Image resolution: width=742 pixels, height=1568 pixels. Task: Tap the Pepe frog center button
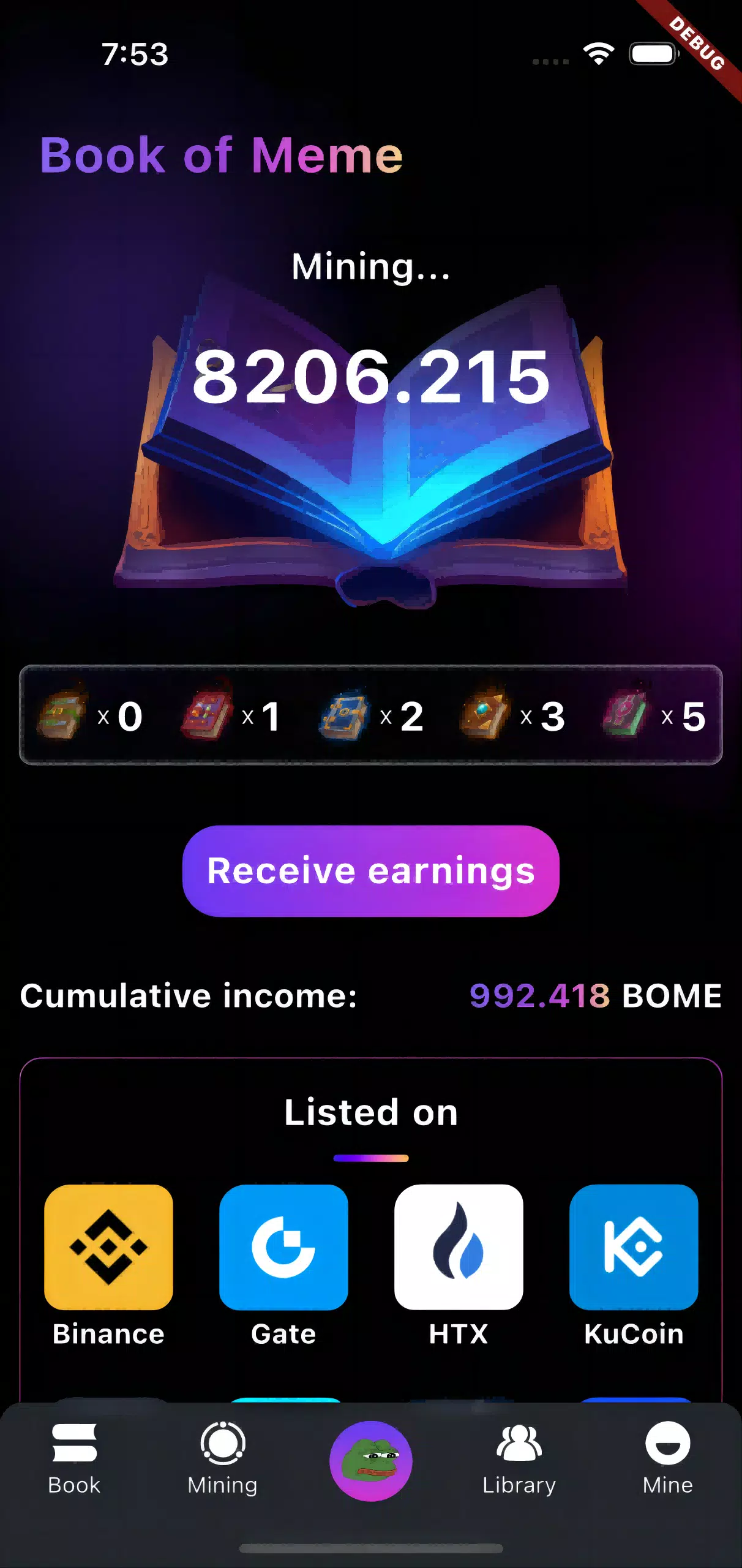coord(370,1461)
